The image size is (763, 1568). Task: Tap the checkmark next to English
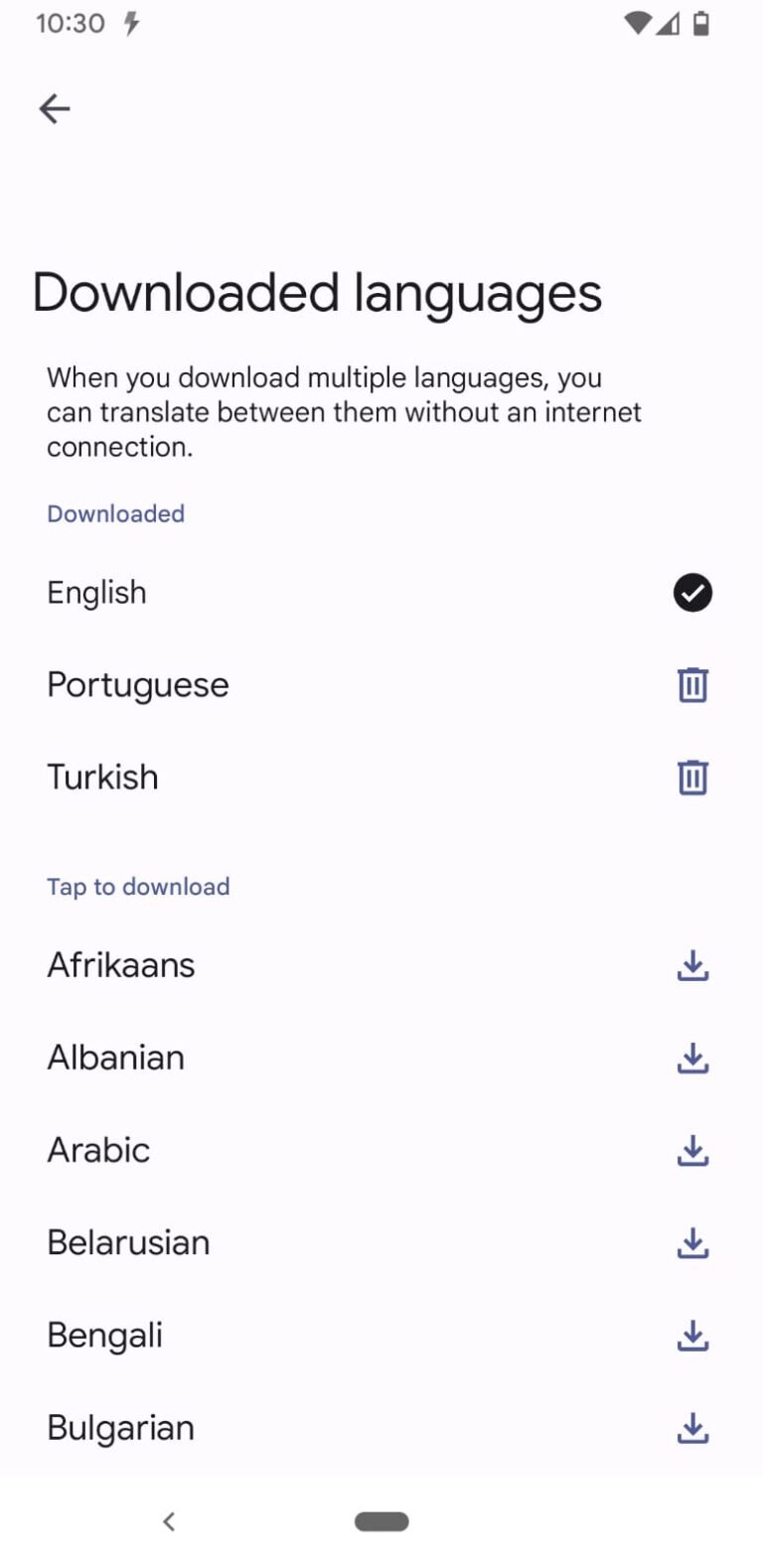click(692, 593)
